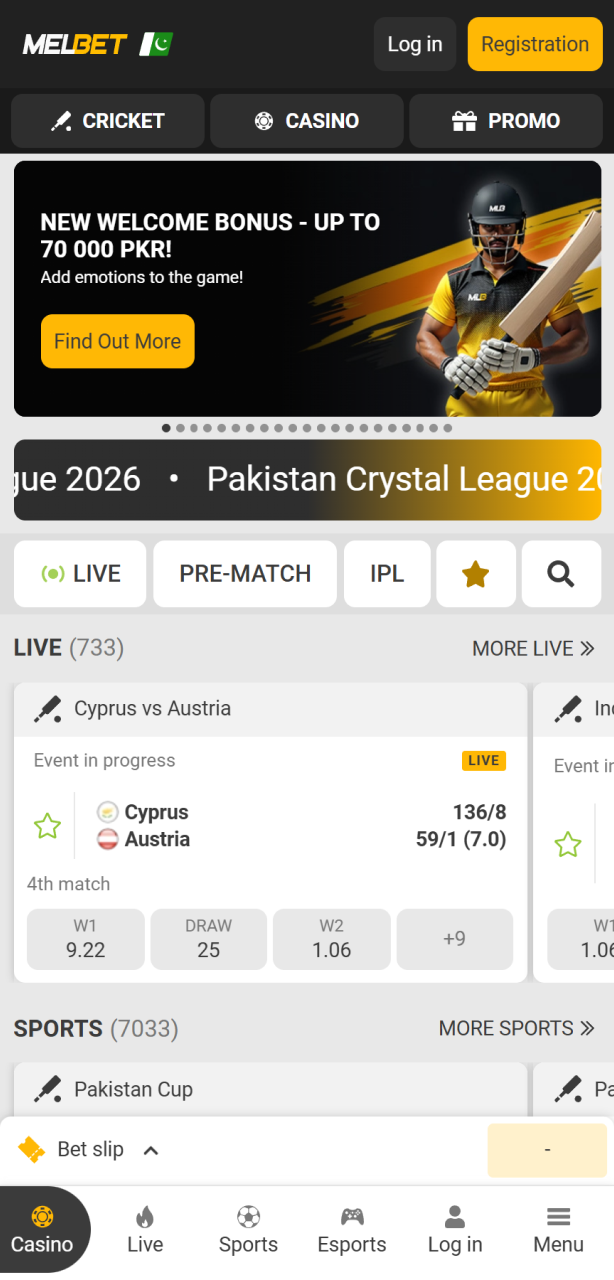Switch to the LIVE filter
This screenshot has width=614, height=1280.
[x=80, y=574]
